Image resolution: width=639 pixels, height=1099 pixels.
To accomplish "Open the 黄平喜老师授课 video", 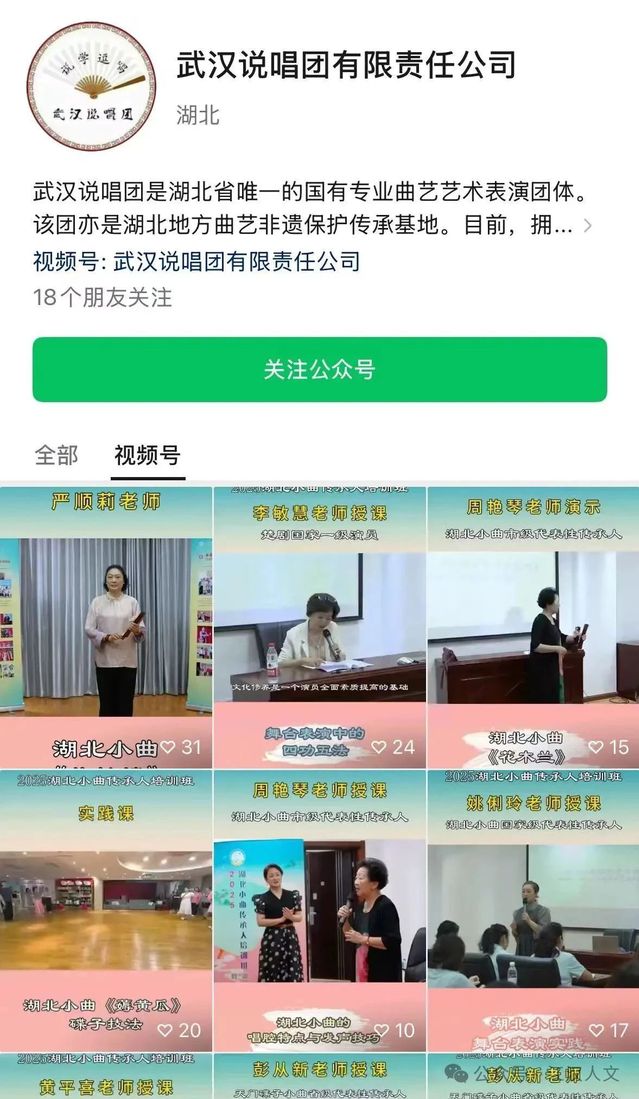I will [106, 1077].
